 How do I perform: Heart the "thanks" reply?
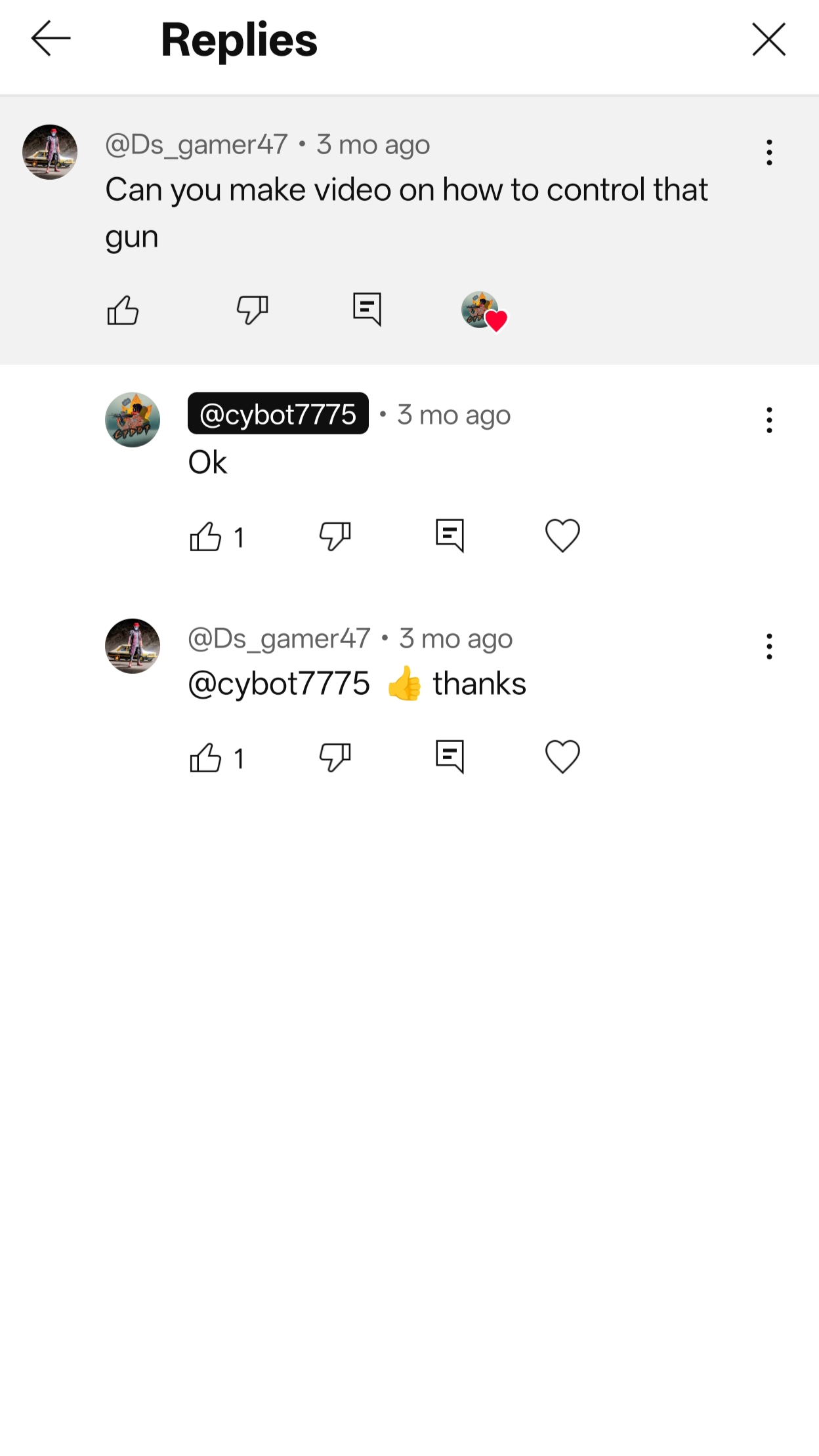(x=562, y=757)
